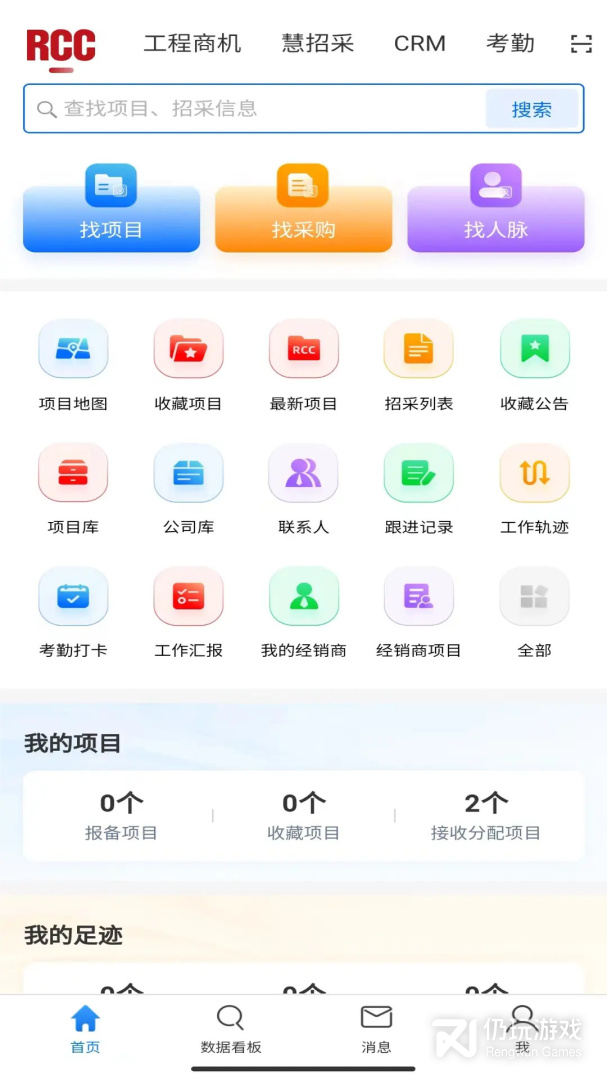Open the CRM tab
This screenshot has width=607, height=1080.
click(420, 44)
